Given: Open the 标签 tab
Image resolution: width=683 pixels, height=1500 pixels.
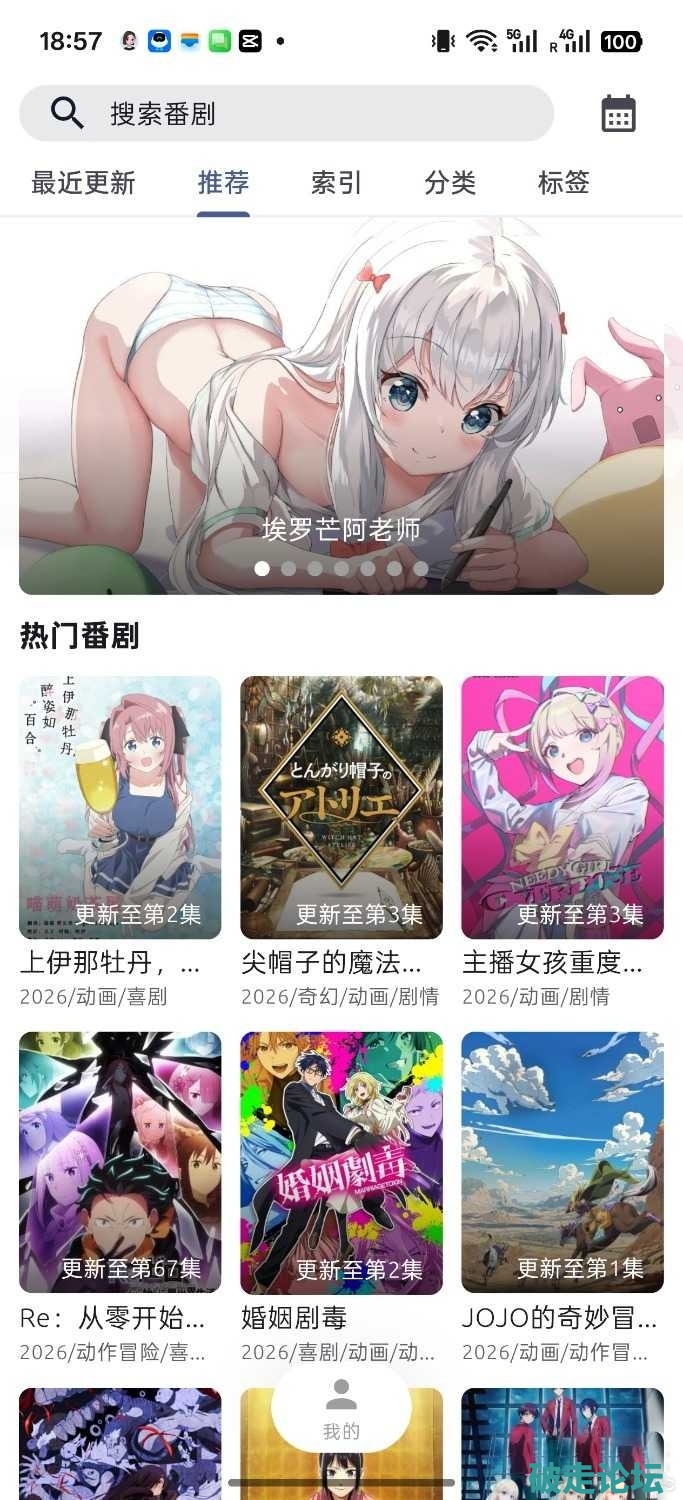Looking at the screenshot, I should click(563, 183).
